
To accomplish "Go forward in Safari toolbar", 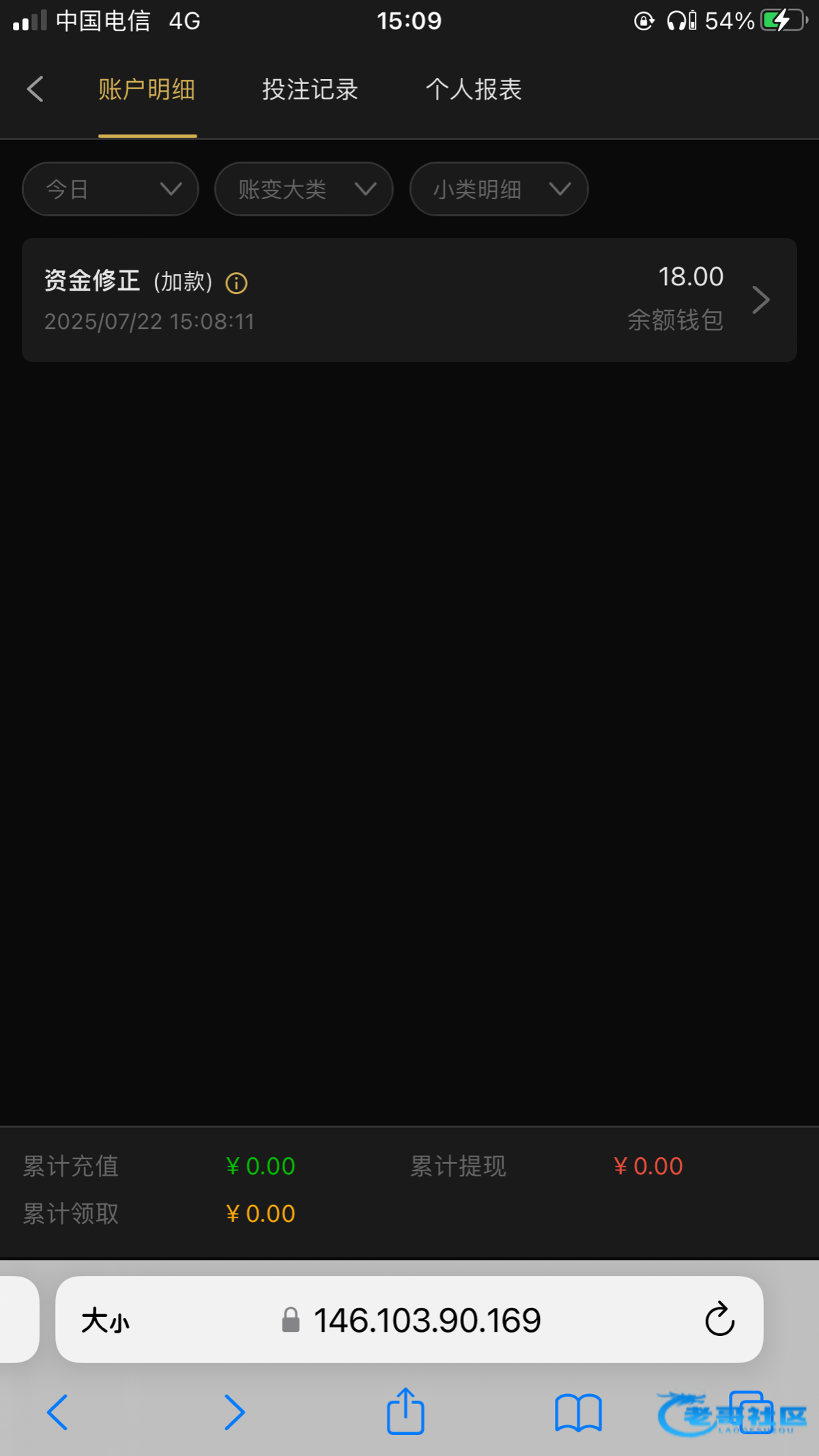I will tap(234, 1412).
